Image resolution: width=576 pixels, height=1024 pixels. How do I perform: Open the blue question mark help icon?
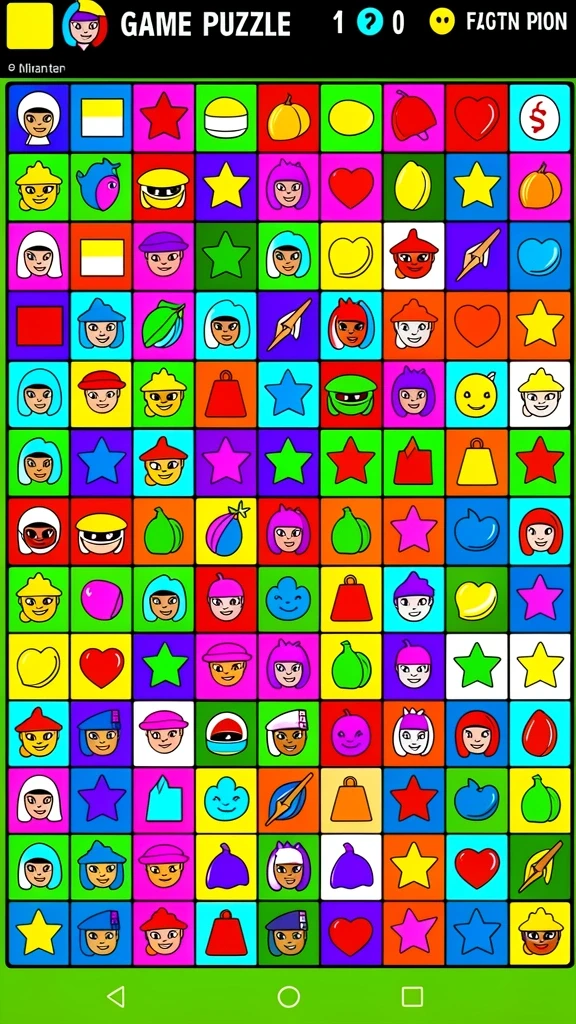[x=370, y=24]
